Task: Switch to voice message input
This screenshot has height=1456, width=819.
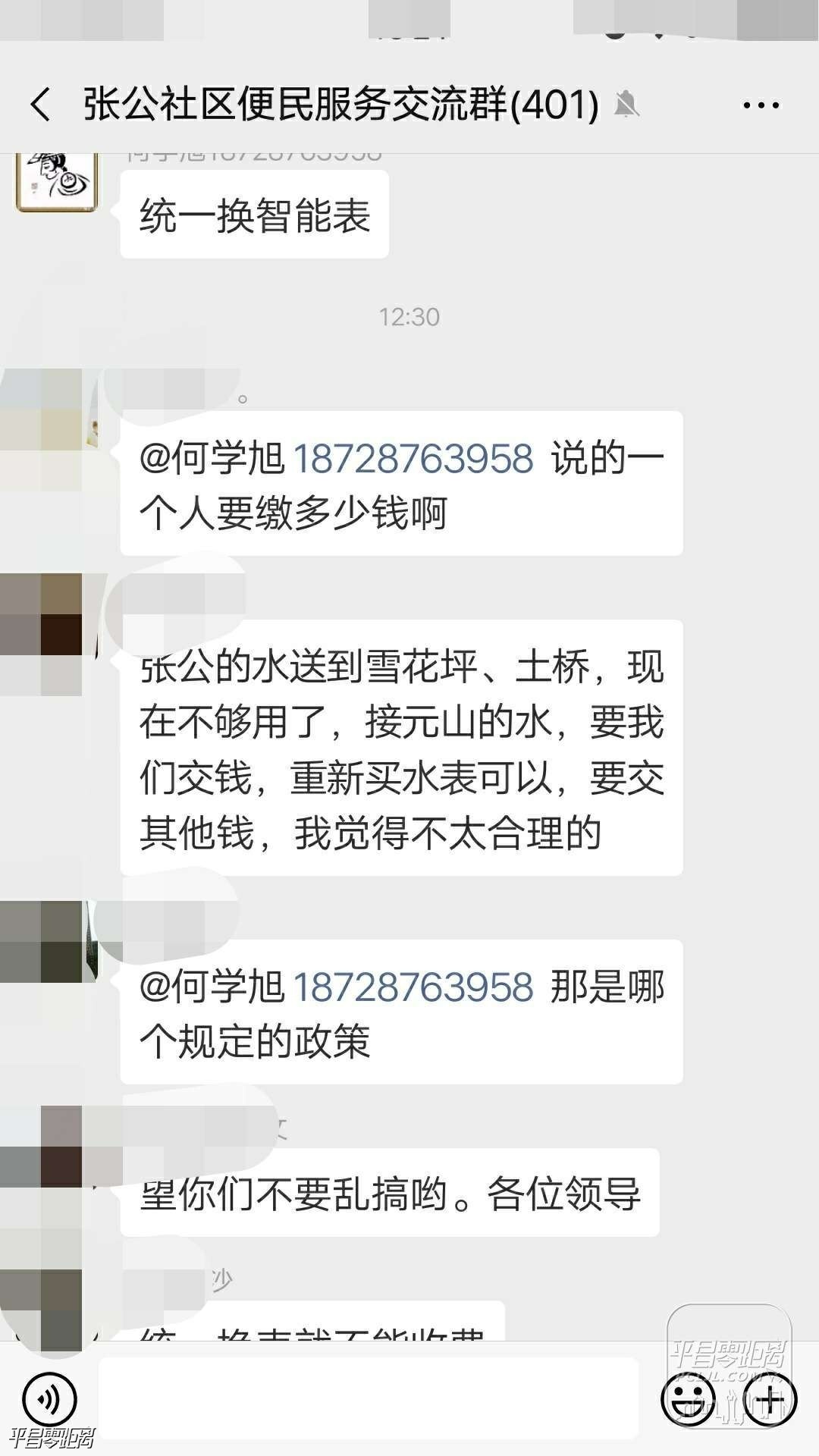Action: [x=49, y=1398]
